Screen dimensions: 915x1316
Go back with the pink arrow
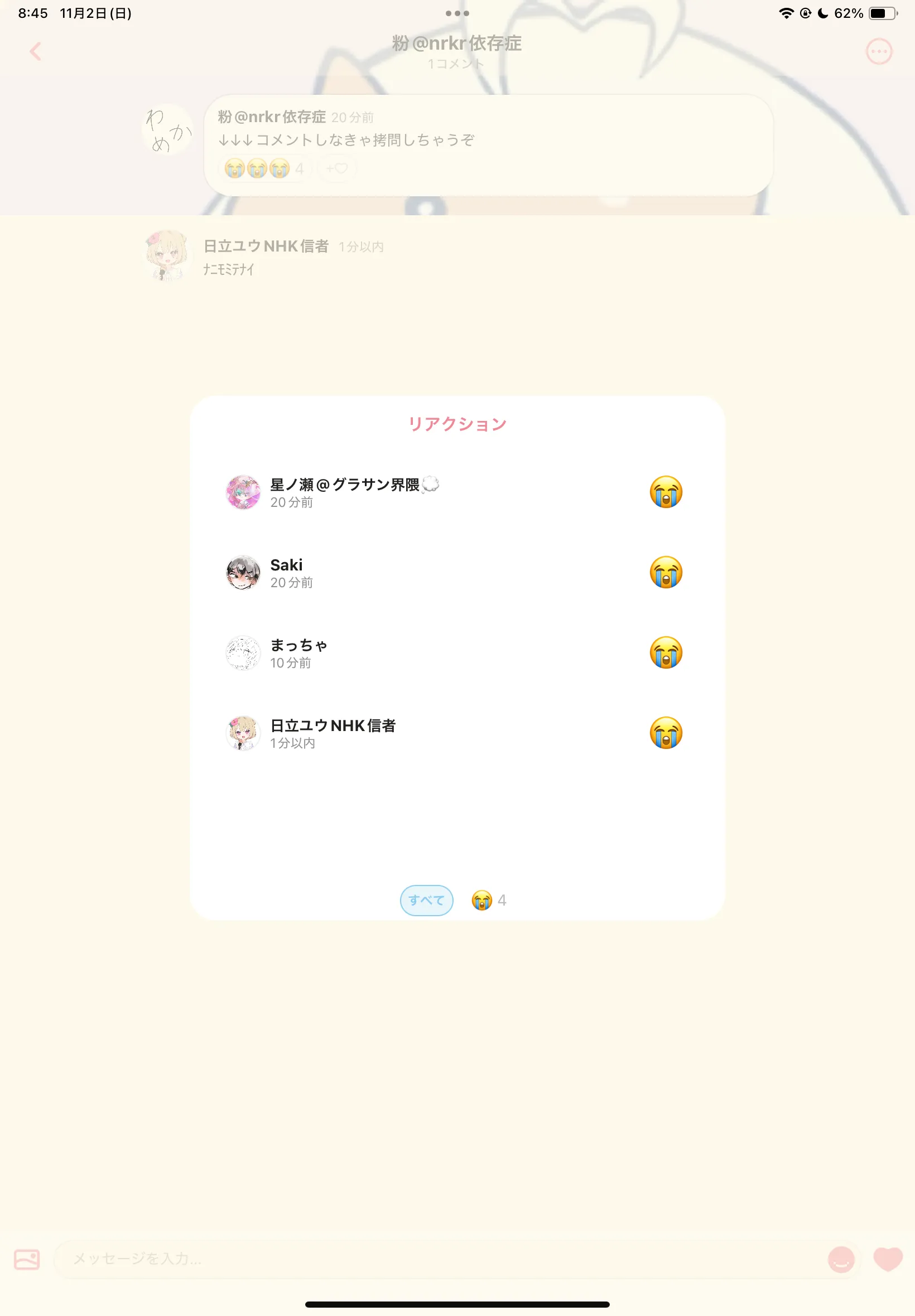(x=36, y=51)
